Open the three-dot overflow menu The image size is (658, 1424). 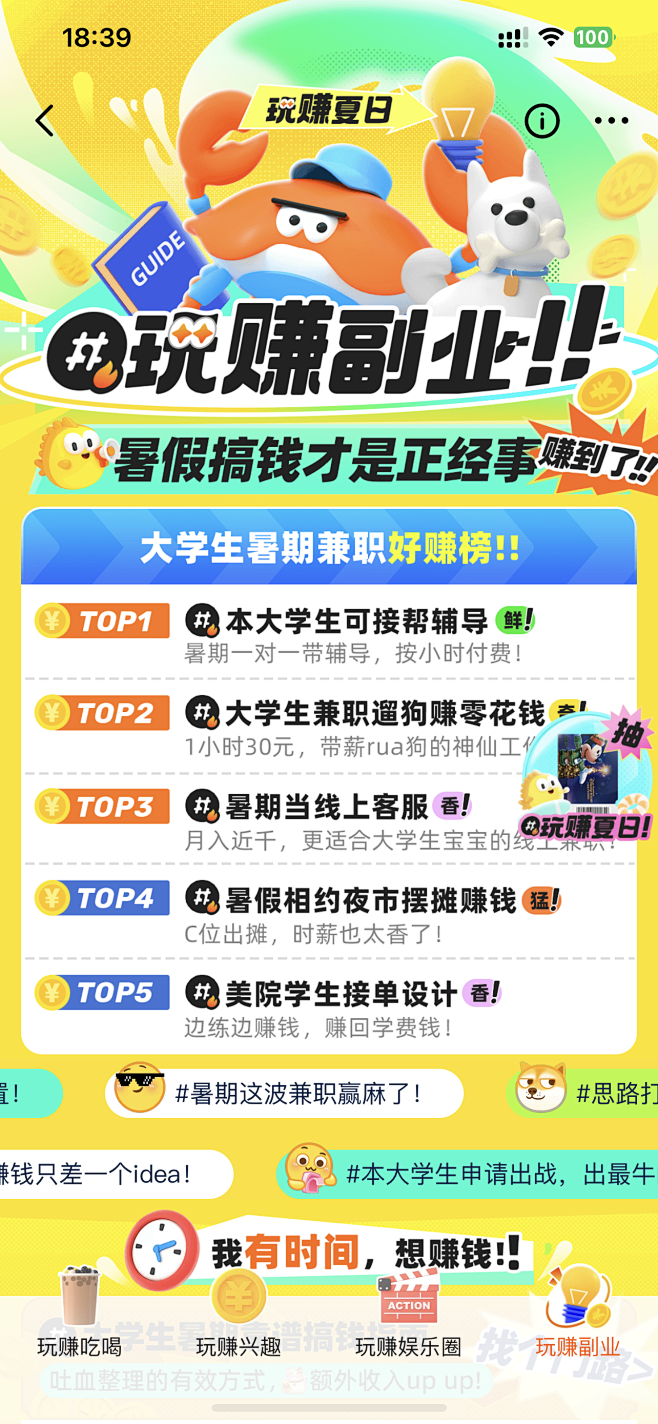point(611,121)
